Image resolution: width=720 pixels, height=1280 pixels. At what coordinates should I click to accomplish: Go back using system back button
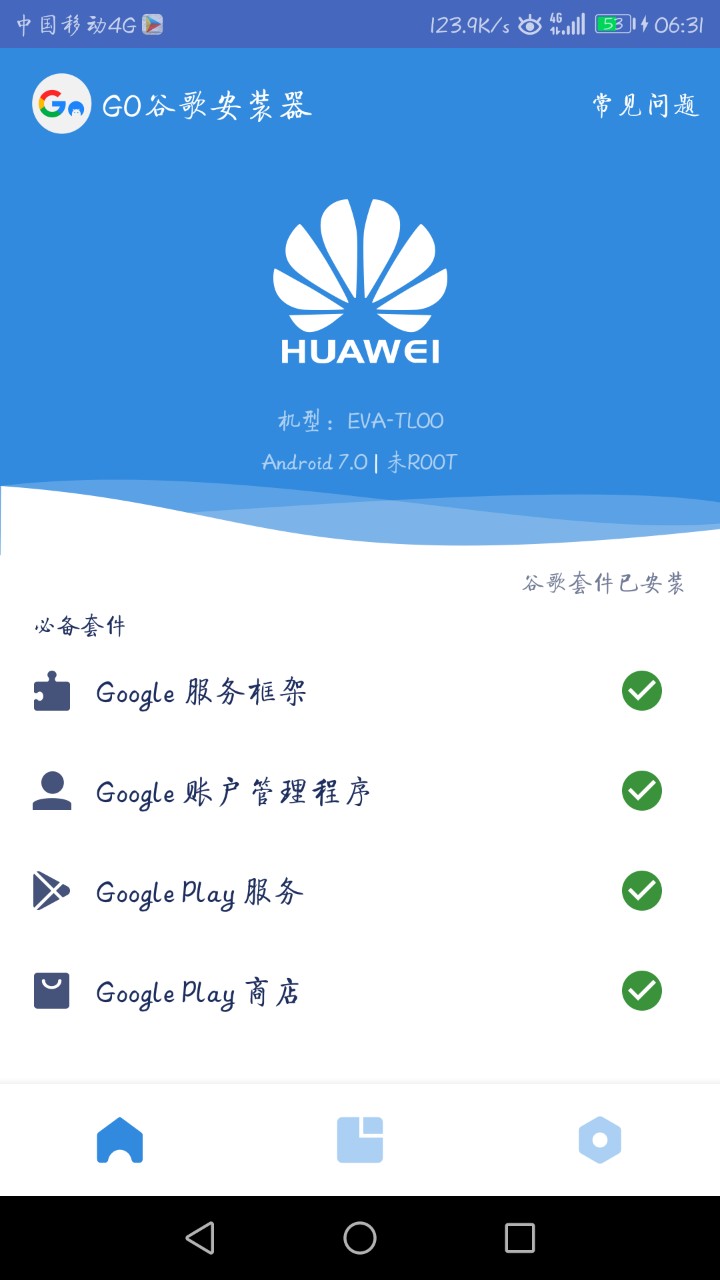pos(200,1238)
